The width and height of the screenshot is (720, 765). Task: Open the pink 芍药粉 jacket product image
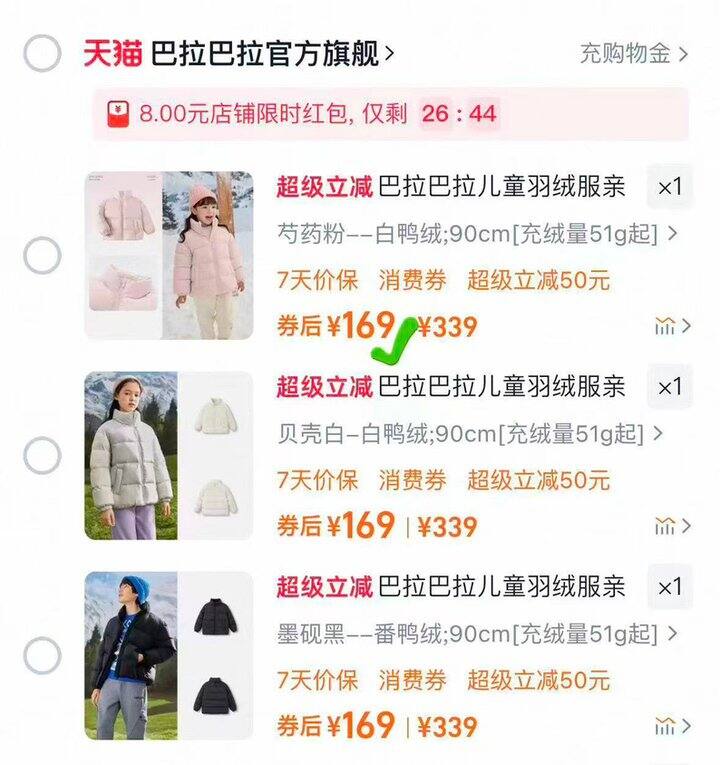coord(169,256)
